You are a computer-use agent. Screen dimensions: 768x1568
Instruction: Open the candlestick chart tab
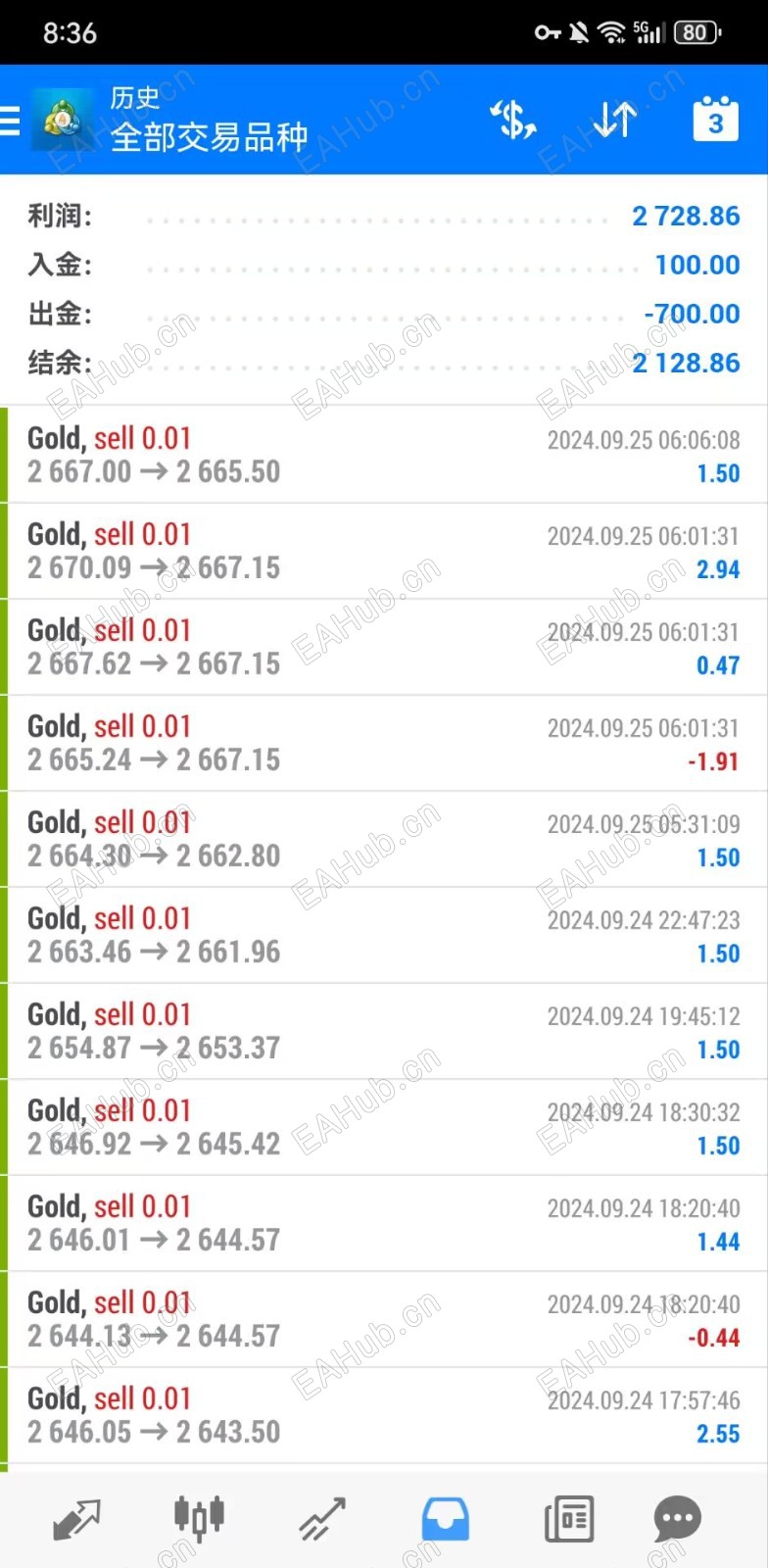[x=199, y=1519]
